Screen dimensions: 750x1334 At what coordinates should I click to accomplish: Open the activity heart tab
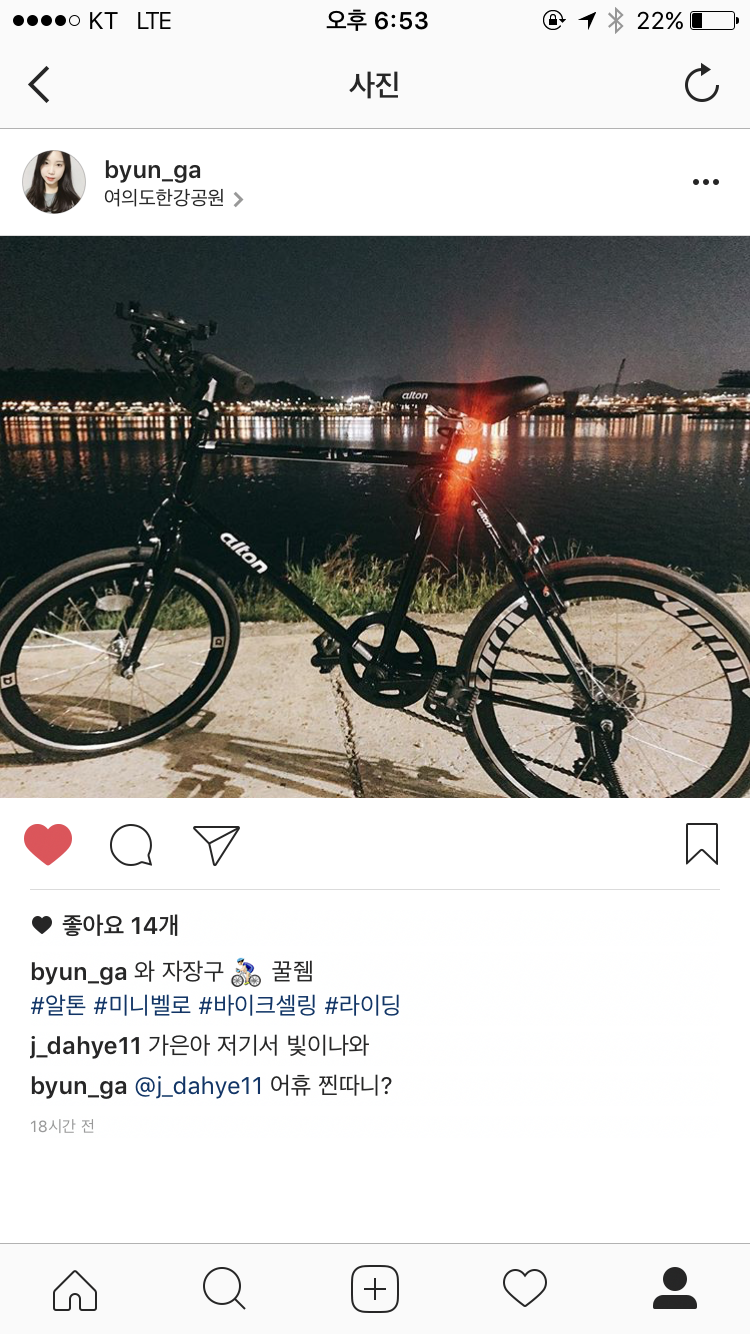[x=525, y=1288]
